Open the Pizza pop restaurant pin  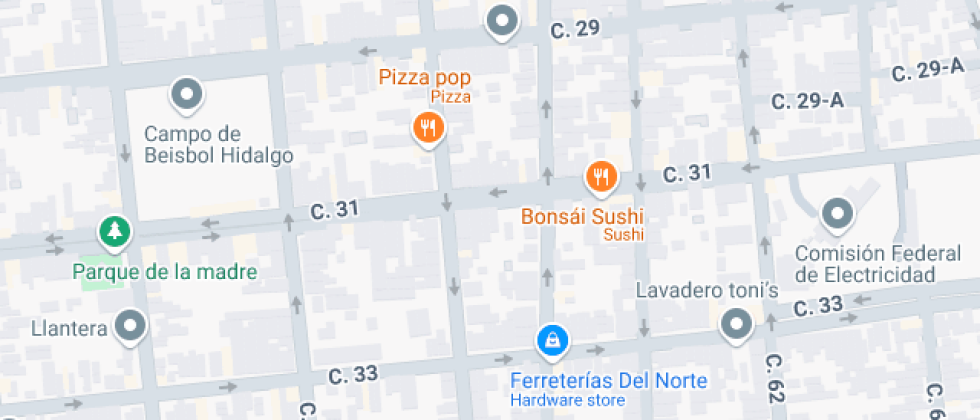[428, 127]
